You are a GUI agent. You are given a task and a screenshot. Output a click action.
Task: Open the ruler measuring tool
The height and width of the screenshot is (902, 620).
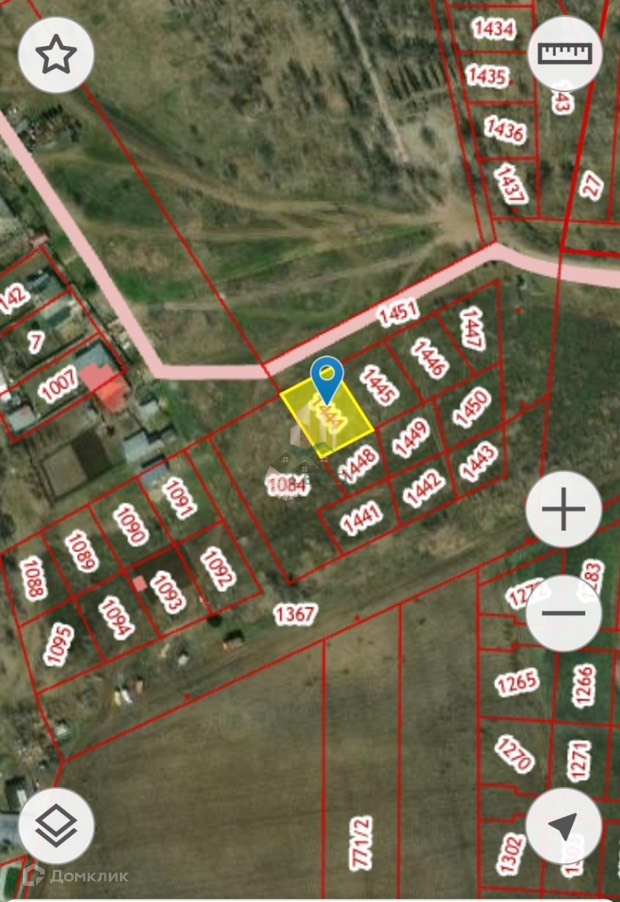pos(565,53)
